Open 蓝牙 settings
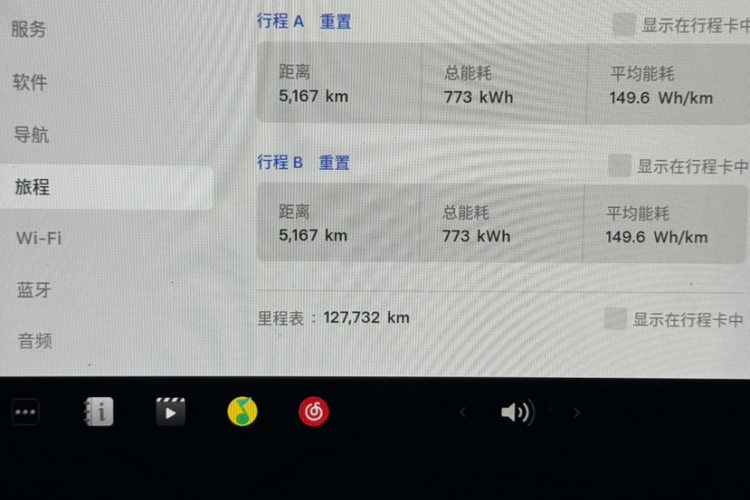The width and height of the screenshot is (750, 500). click(x=33, y=290)
